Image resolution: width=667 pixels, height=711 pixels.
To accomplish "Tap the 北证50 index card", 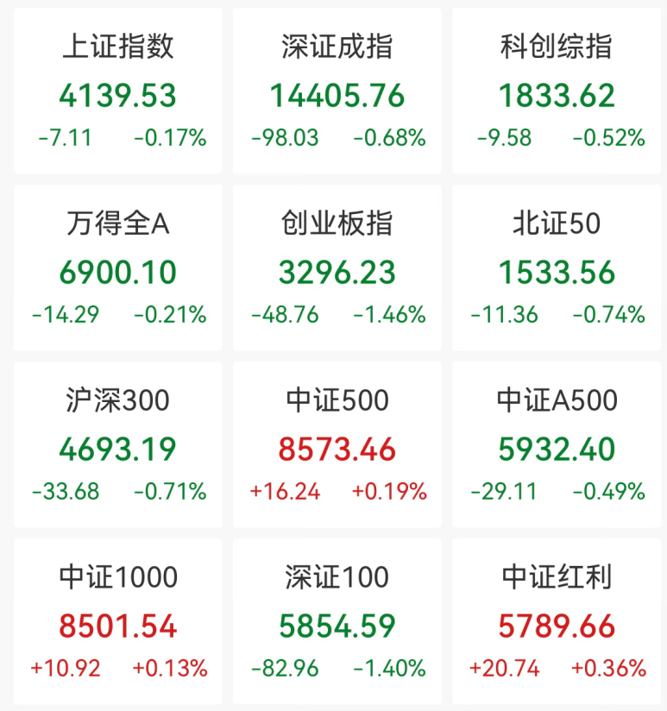I will click(556, 269).
